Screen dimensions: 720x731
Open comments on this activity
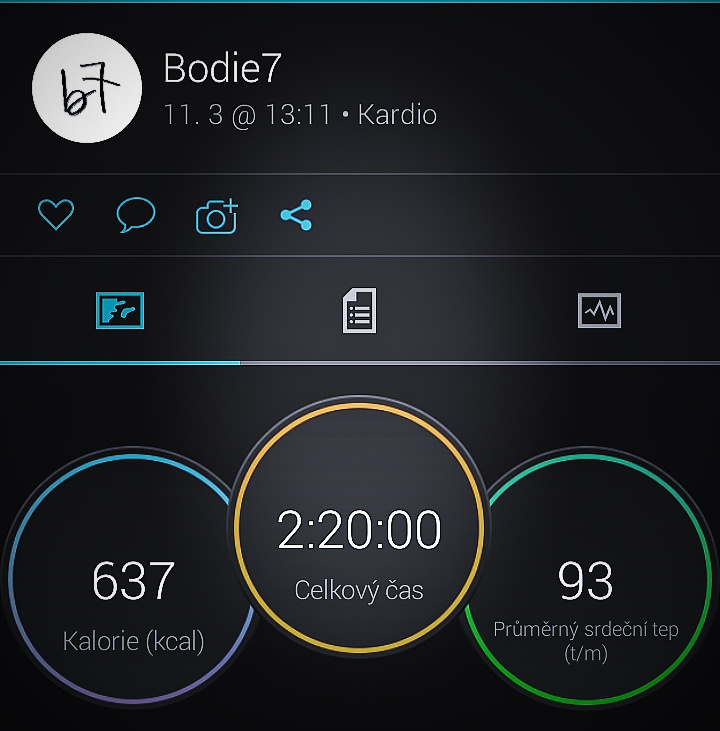point(135,214)
